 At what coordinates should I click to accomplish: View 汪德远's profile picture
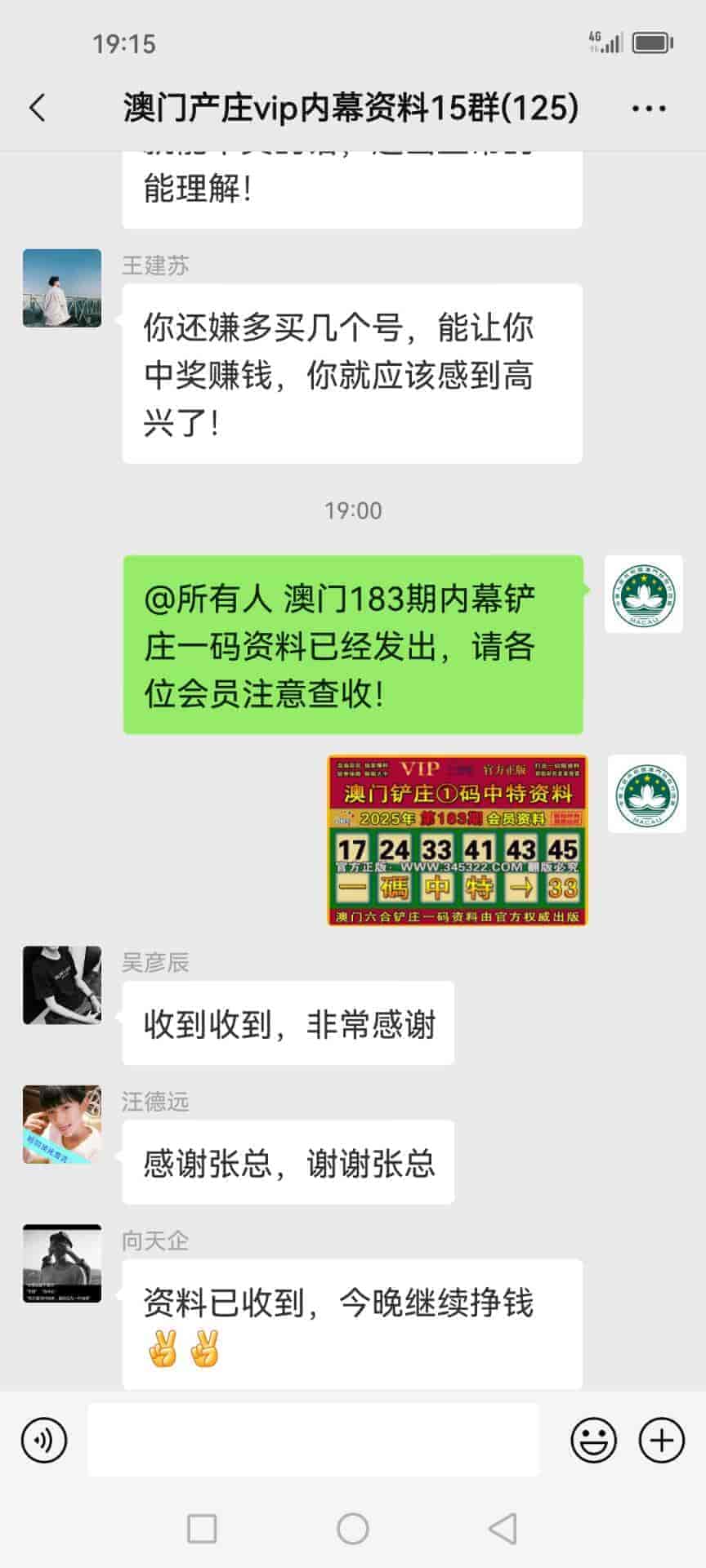(62, 1124)
